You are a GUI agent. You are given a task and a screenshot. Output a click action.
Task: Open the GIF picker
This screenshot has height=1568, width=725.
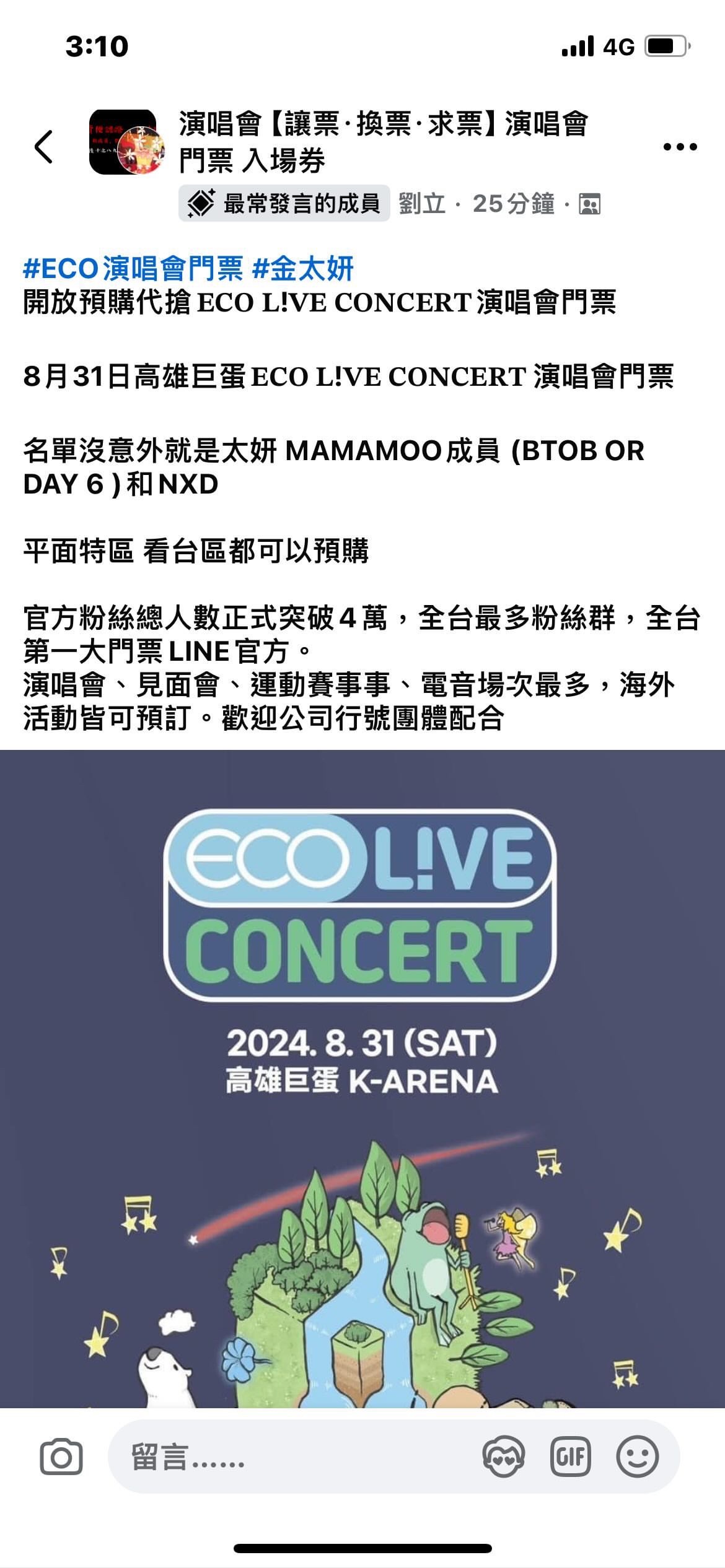click(x=570, y=1457)
